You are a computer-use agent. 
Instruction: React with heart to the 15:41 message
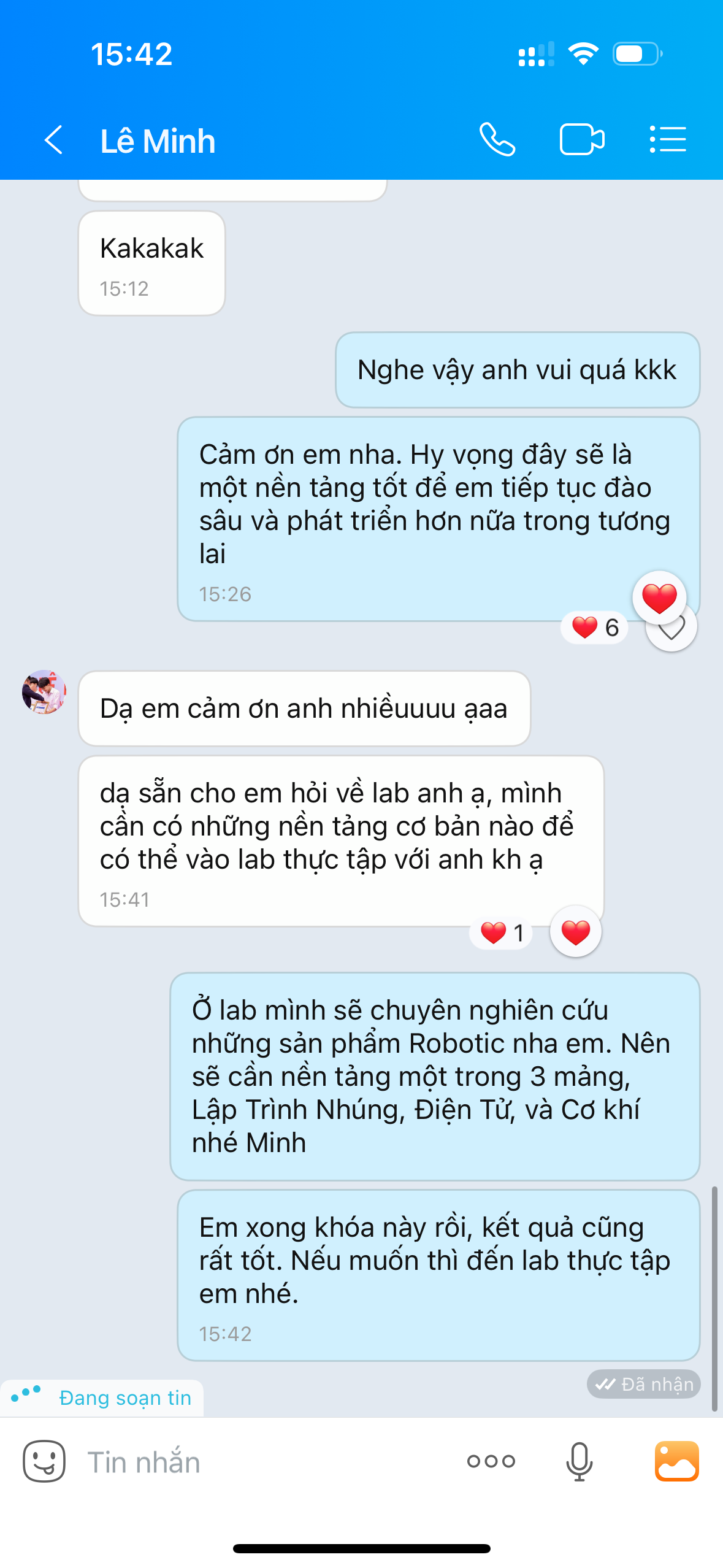575,932
